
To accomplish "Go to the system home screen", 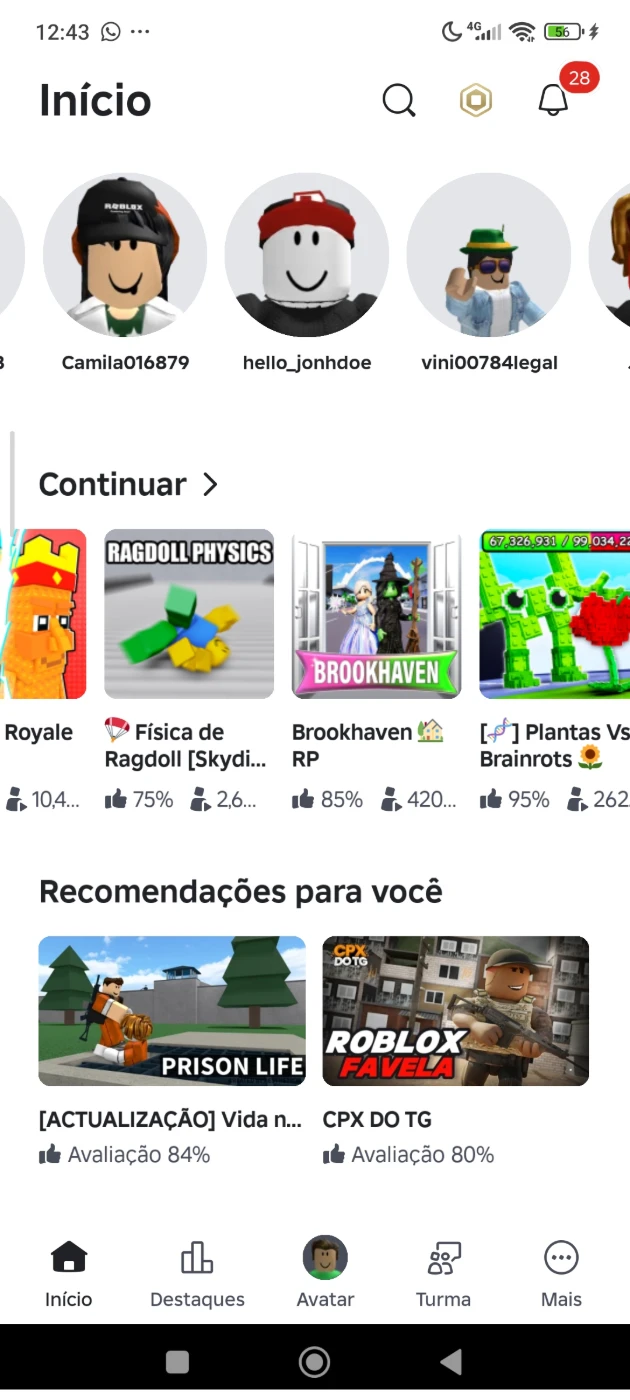I will pos(315,1362).
